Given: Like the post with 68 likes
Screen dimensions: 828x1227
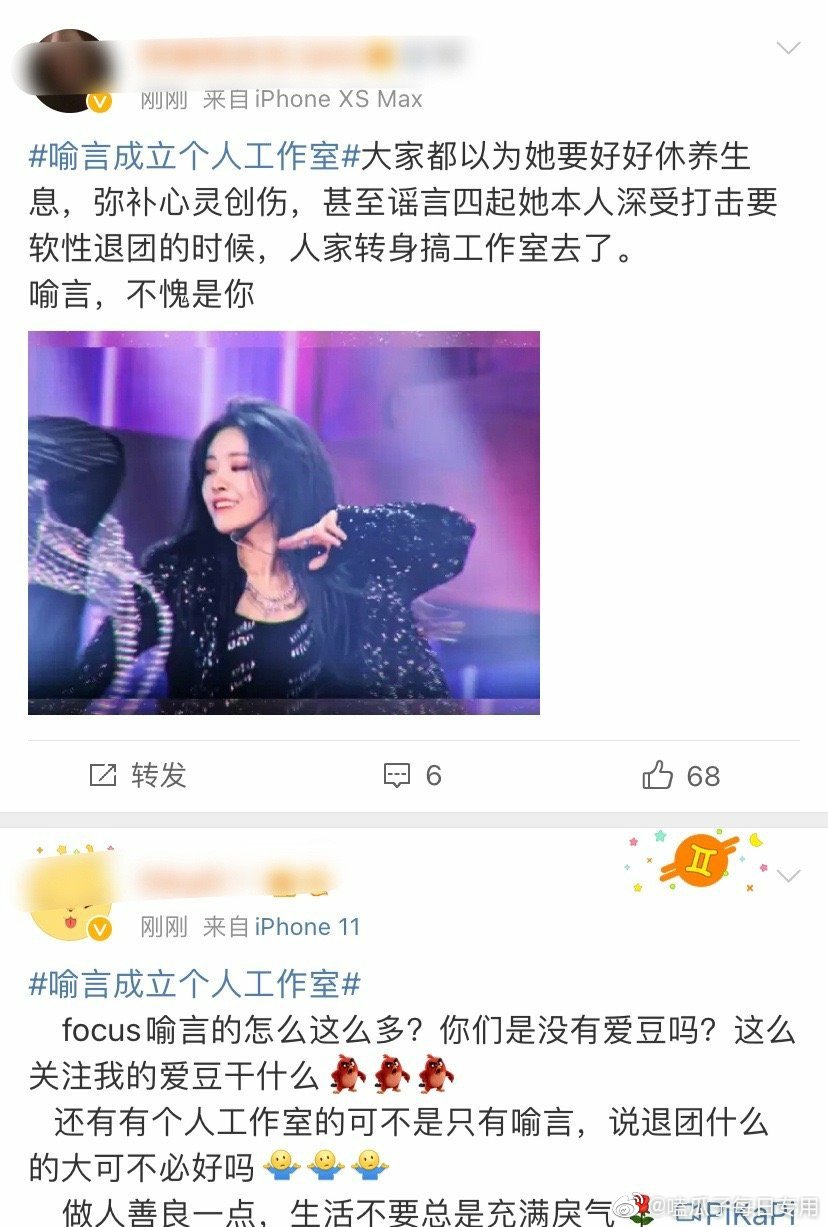Looking at the screenshot, I should point(681,775).
